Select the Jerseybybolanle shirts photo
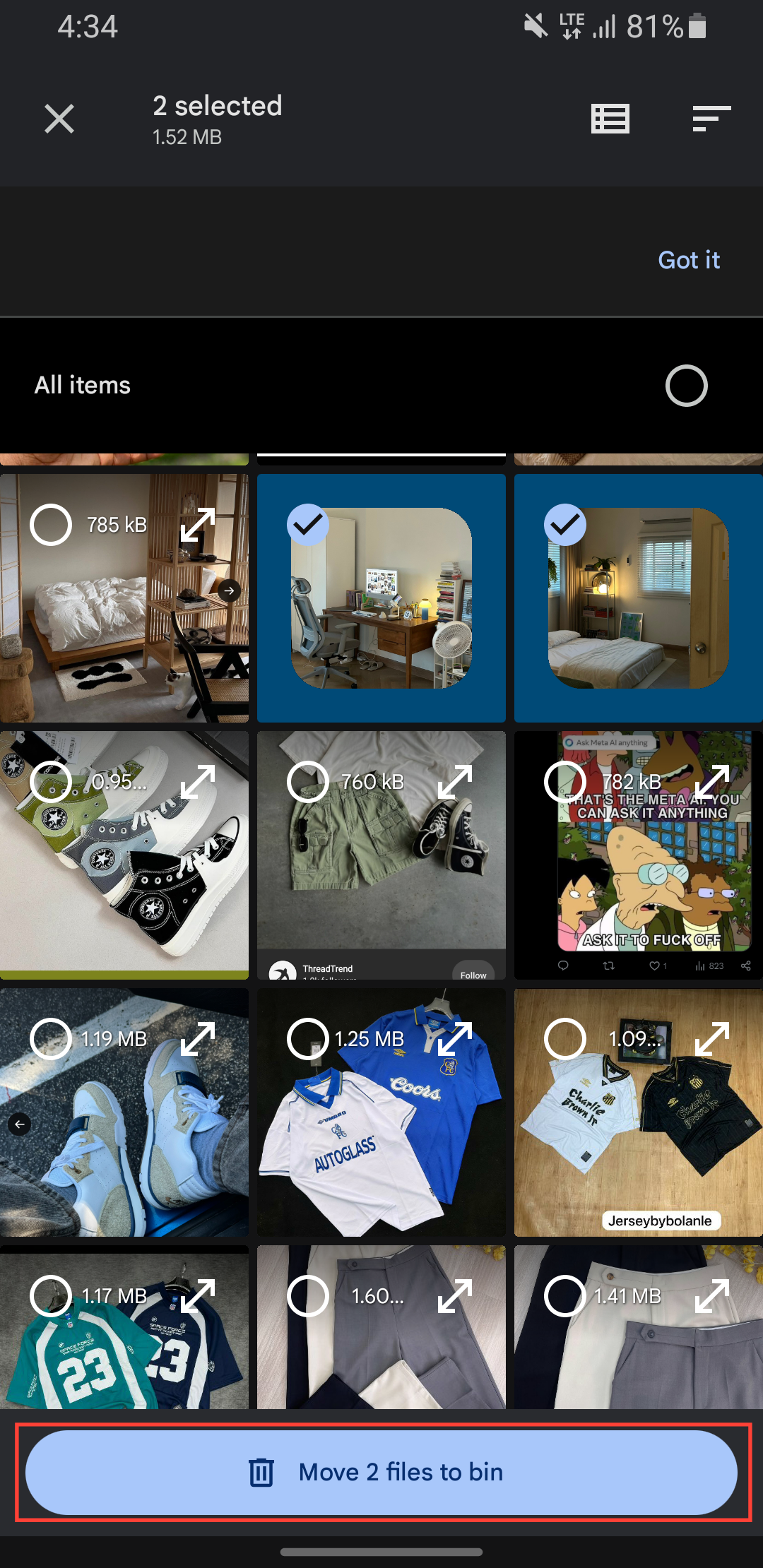763x1568 pixels. pyautogui.click(x=565, y=1039)
